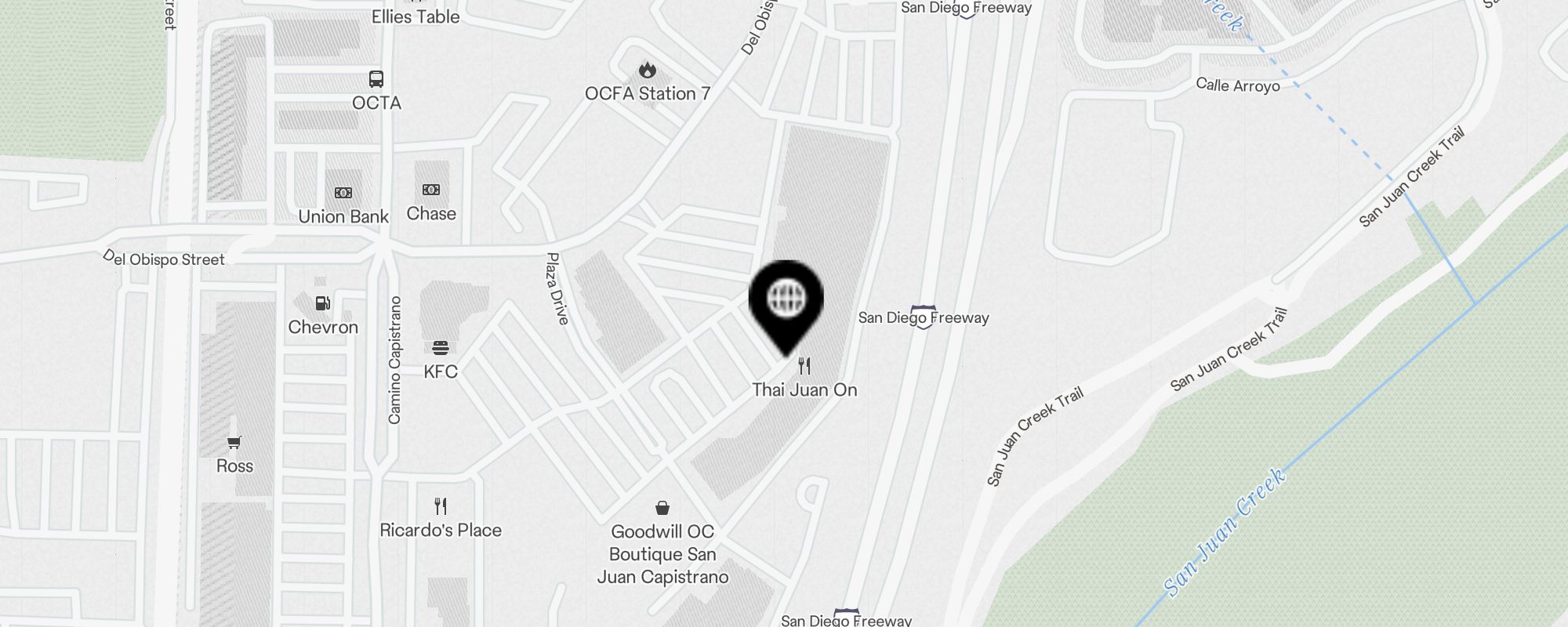This screenshot has height=627, width=1568.
Task: Select Union Bank marker
Action: coord(343,193)
